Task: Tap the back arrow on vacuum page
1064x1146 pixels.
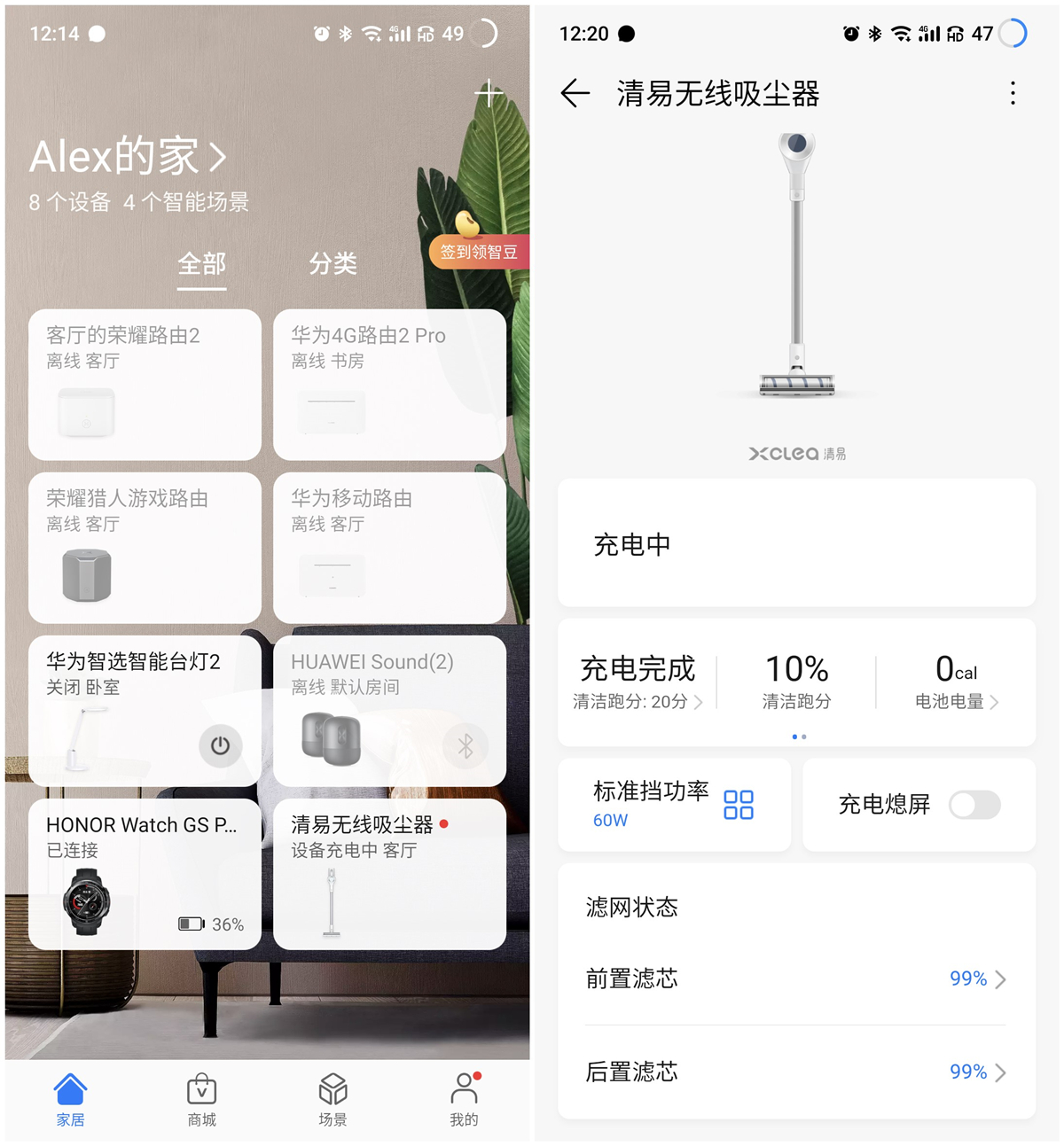Action: pyautogui.click(x=575, y=93)
